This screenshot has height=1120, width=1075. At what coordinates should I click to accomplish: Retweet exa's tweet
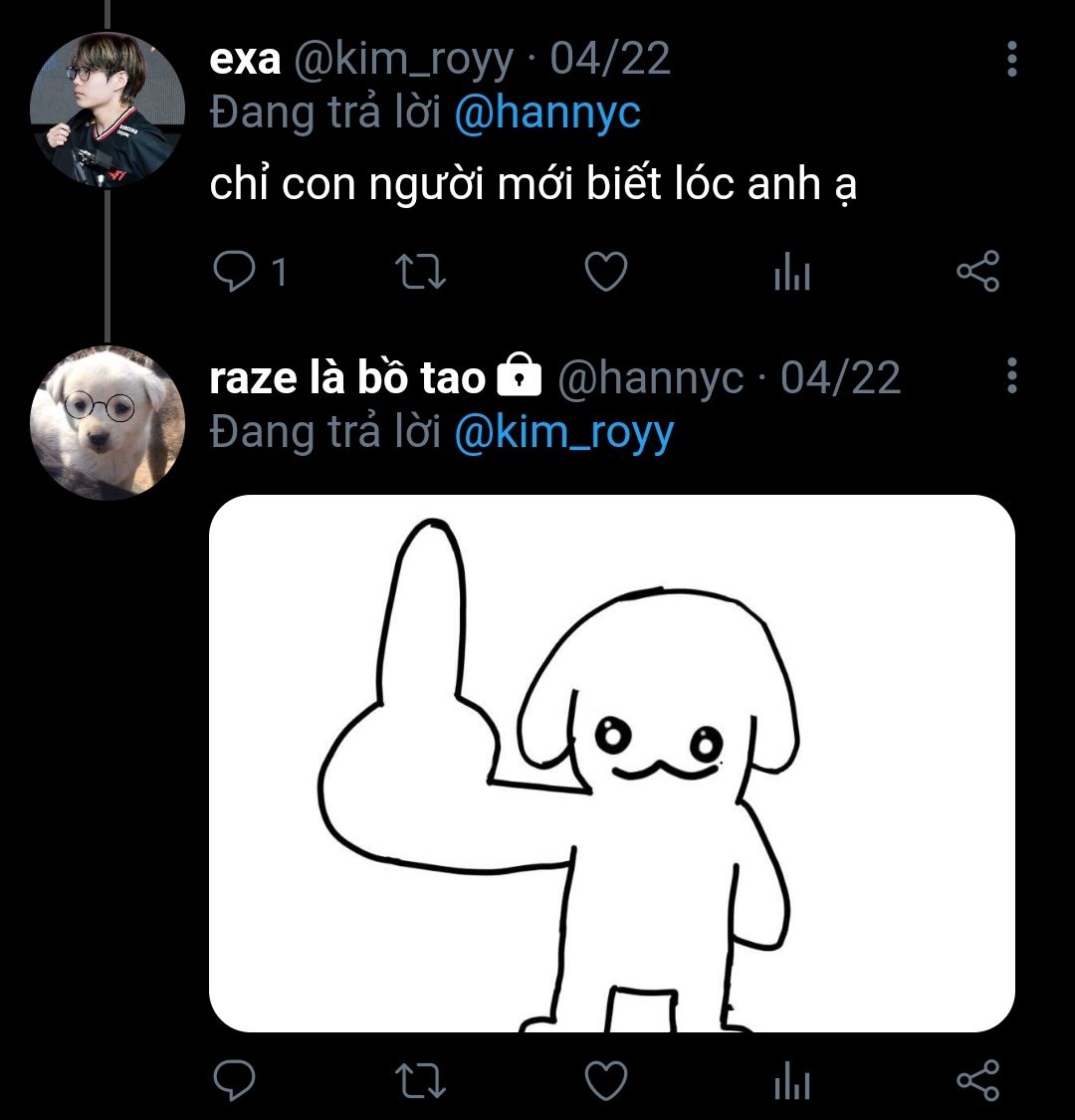pyautogui.click(x=420, y=272)
